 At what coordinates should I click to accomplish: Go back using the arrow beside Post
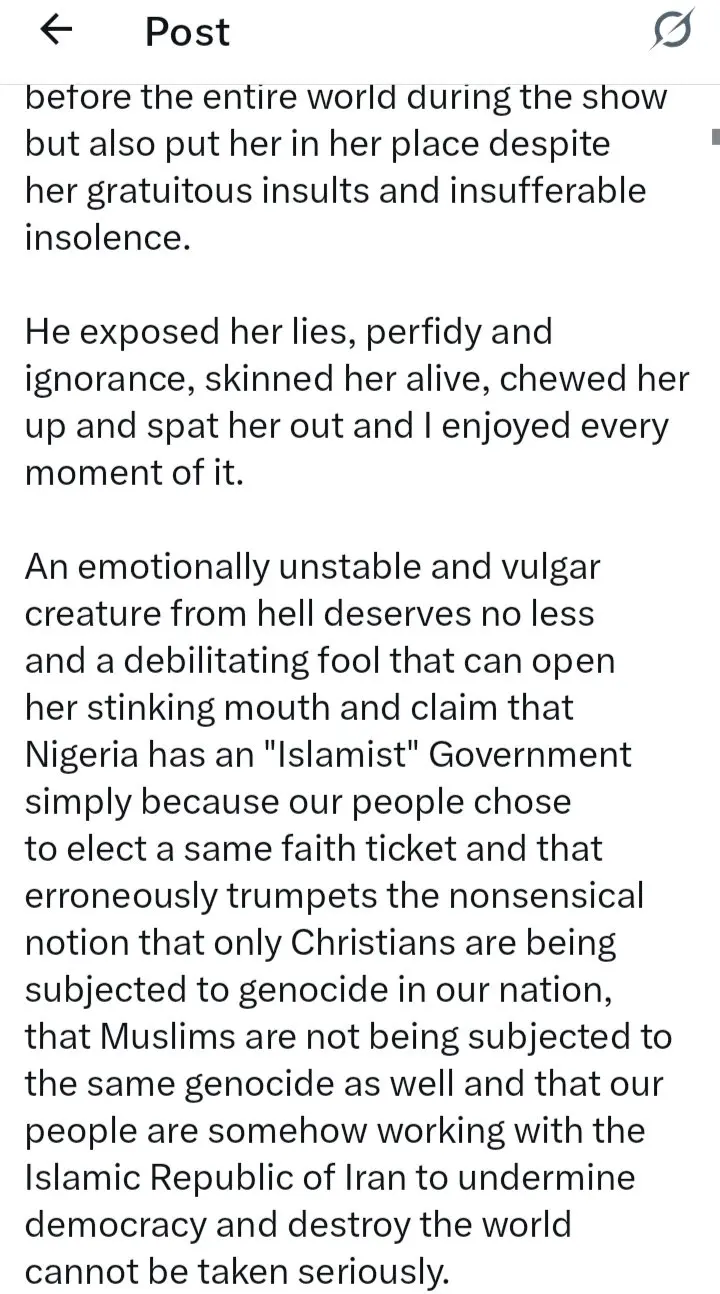(x=56, y=32)
